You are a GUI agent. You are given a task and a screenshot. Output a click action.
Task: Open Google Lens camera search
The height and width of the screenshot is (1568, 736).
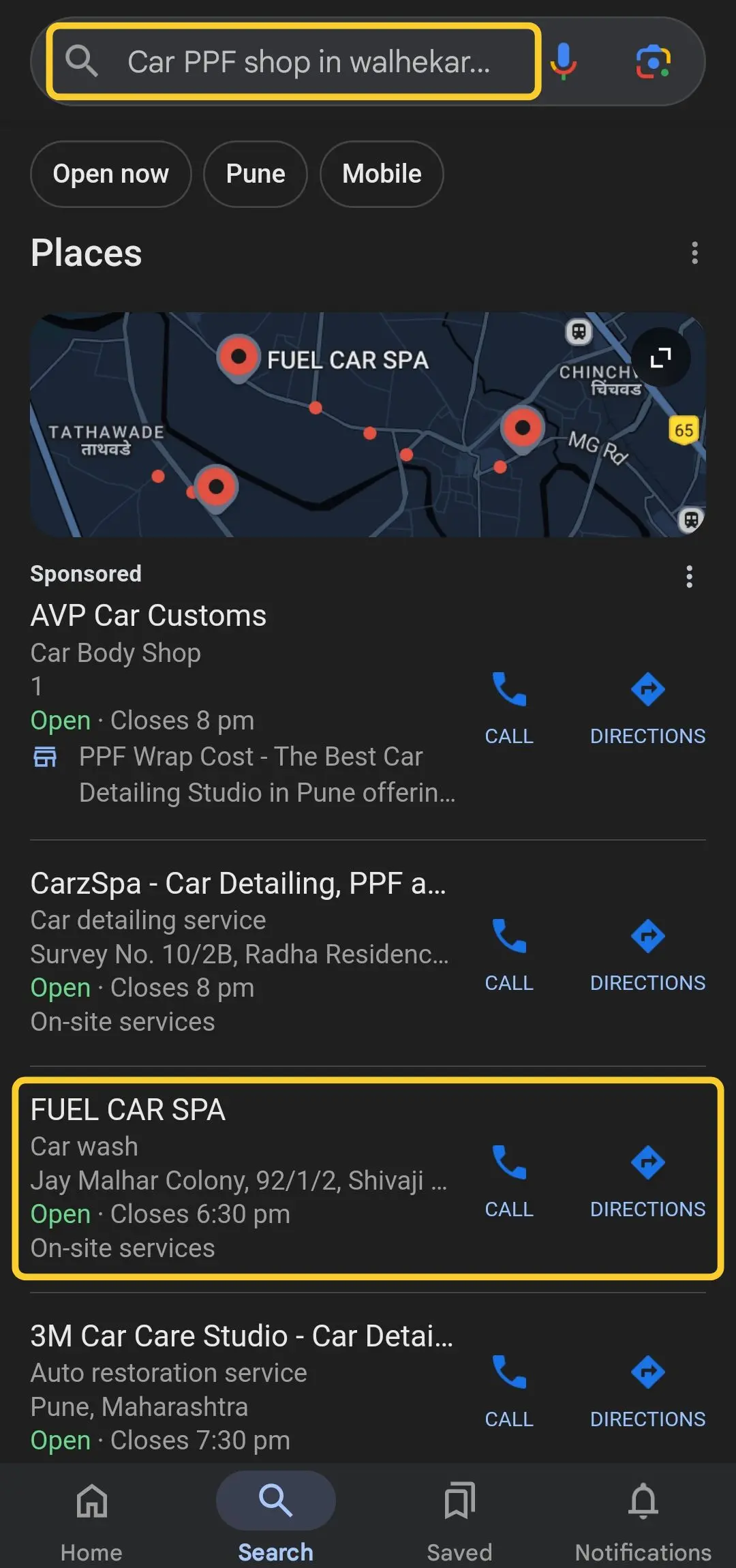click(x=653, y=61)
